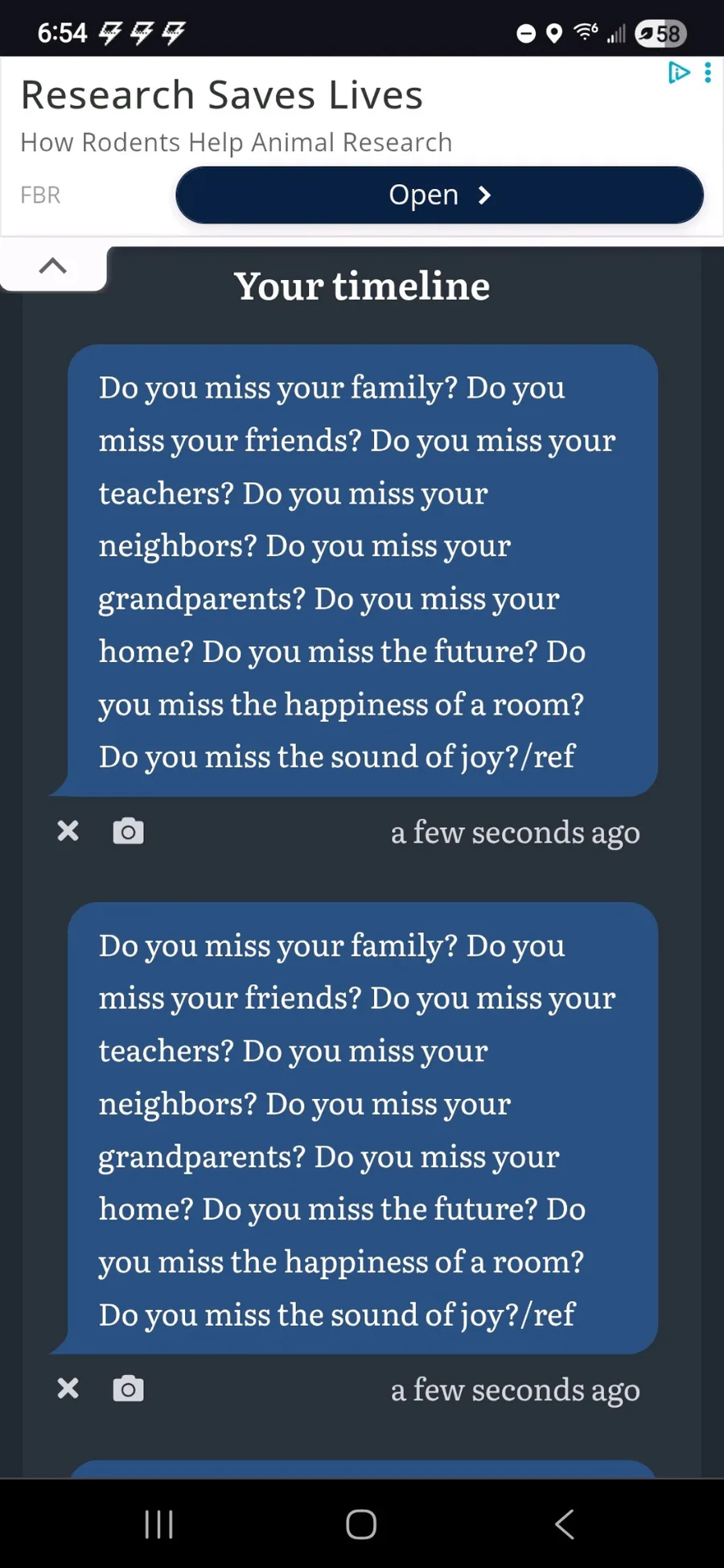Delete the first timeline message

(x=68, y=831)
